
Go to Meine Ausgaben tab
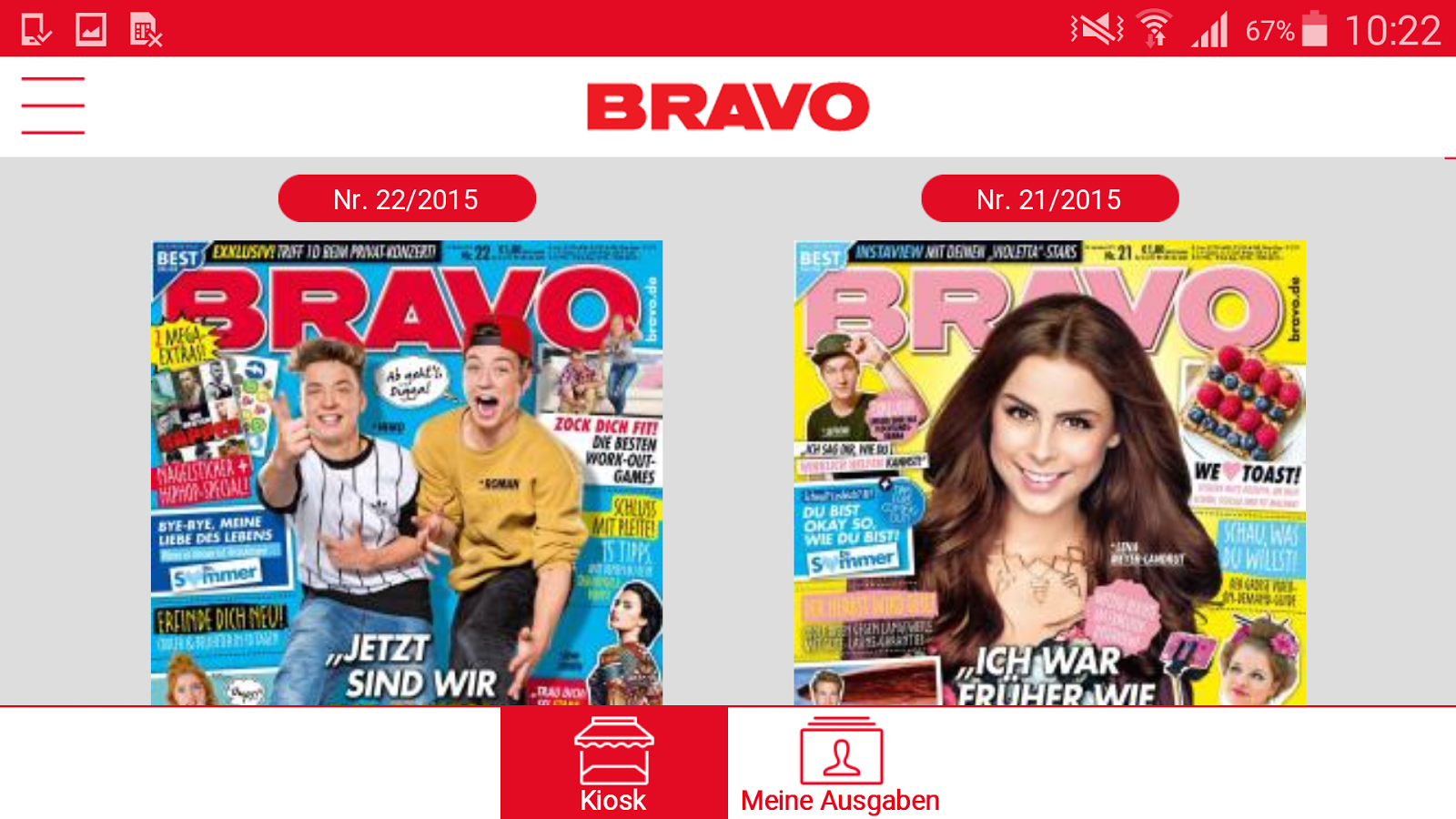[x=840, y=763]
